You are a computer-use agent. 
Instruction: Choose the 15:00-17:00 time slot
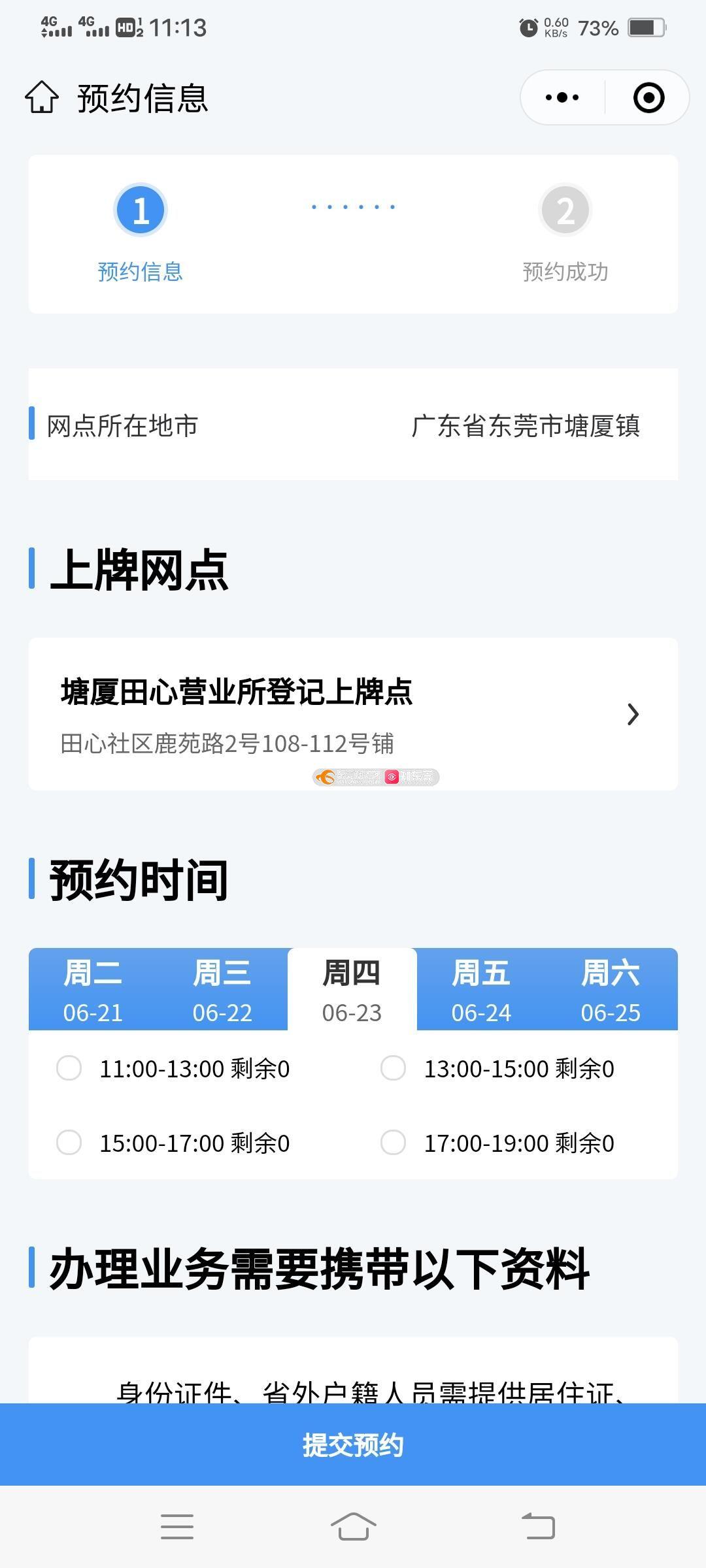point(173,1143)
